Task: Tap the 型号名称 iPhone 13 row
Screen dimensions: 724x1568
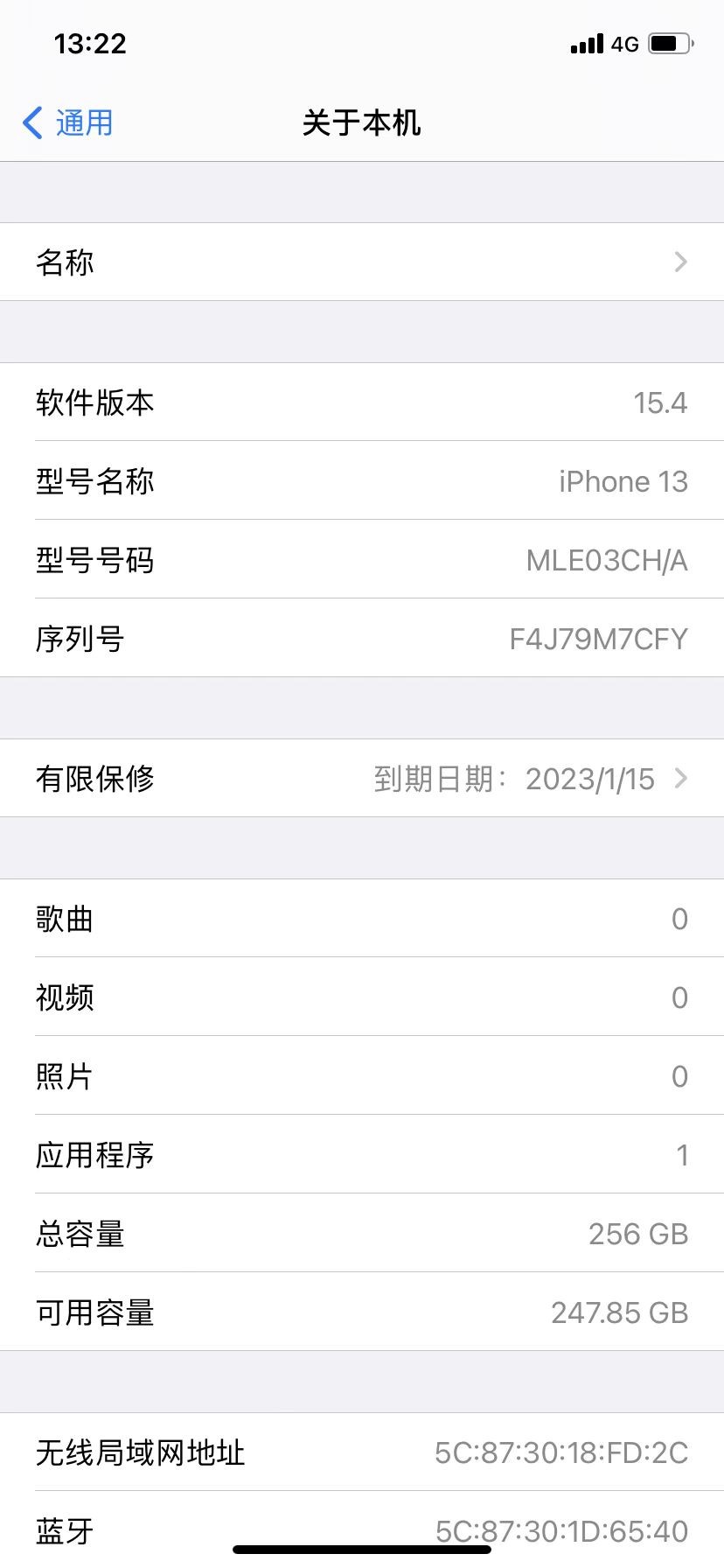Action: click(362, 482)
